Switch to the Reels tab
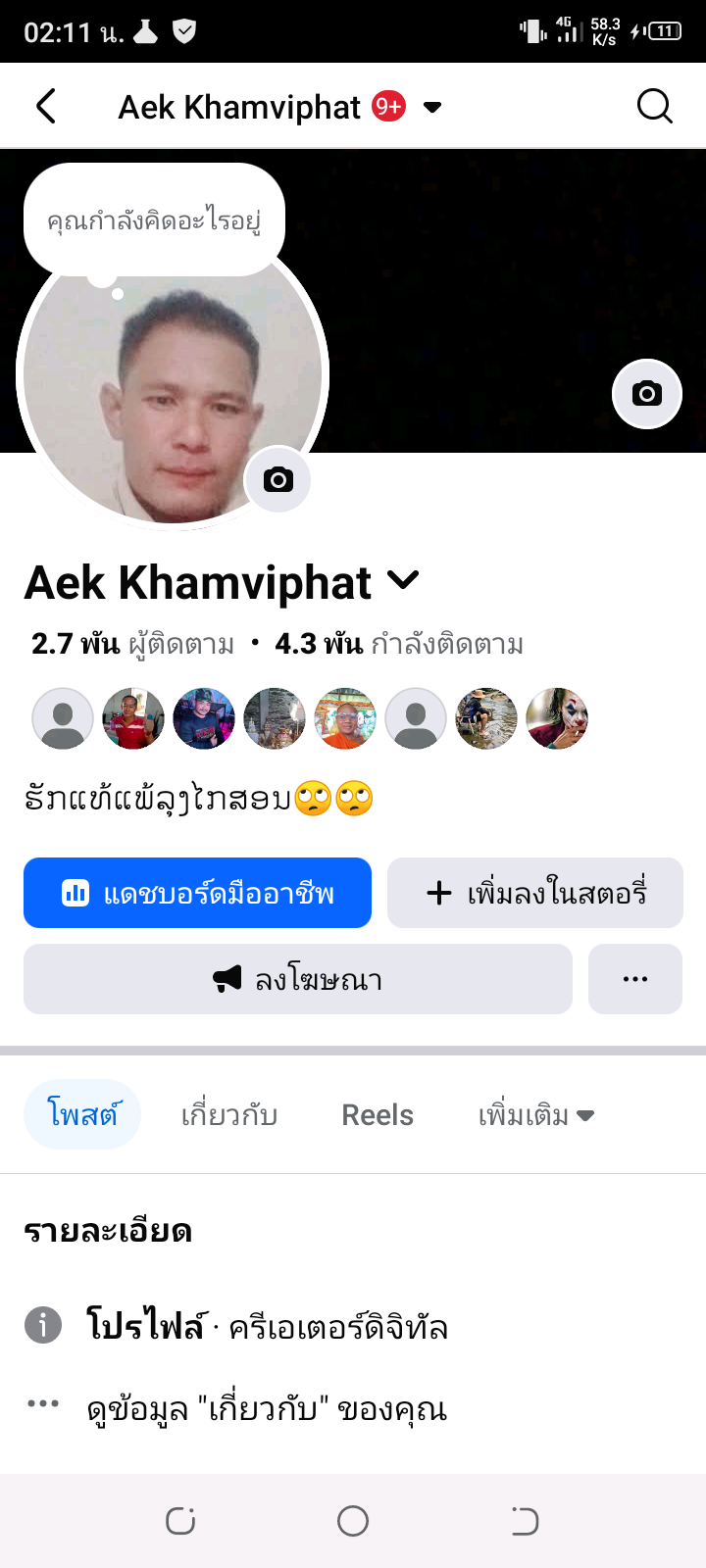This screenshot has width=706, height=1568. pos(378,1115)
